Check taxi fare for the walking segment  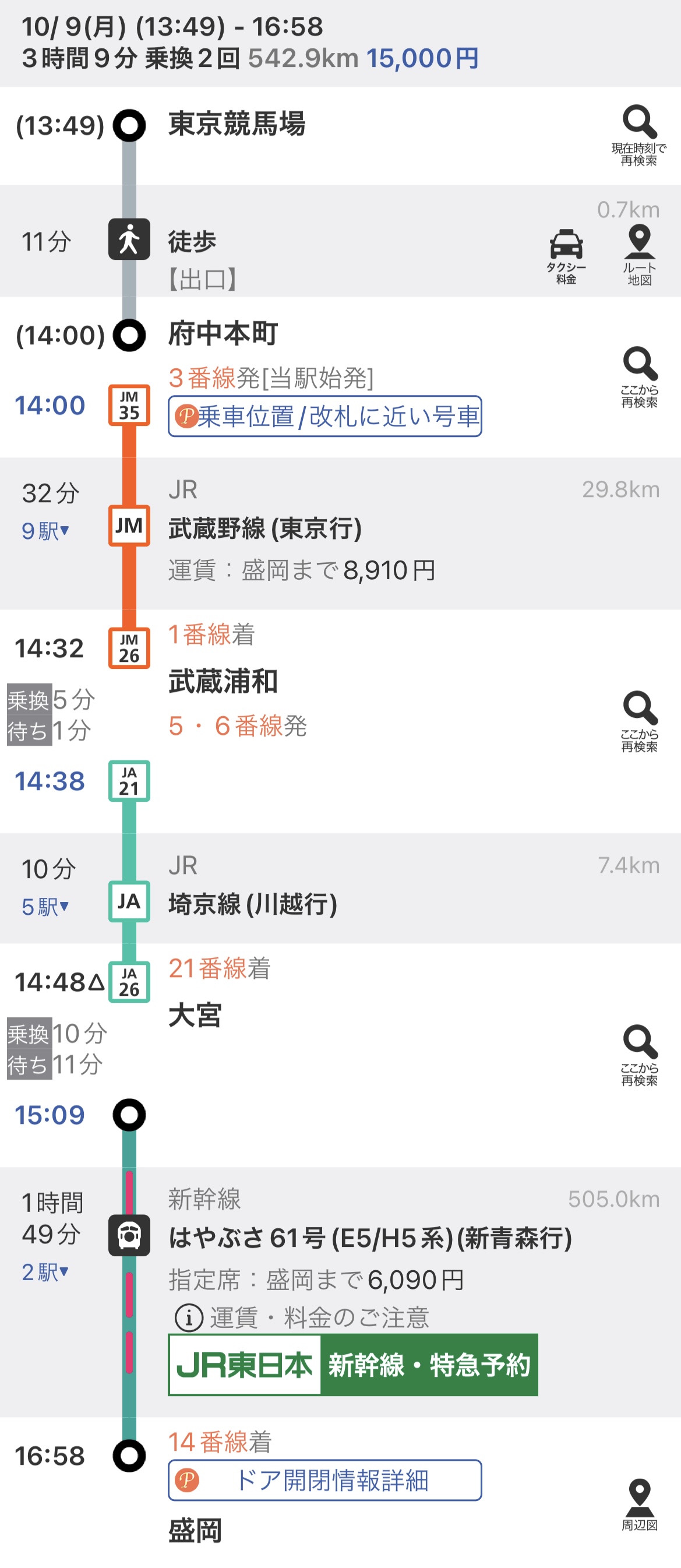(566, 256)
